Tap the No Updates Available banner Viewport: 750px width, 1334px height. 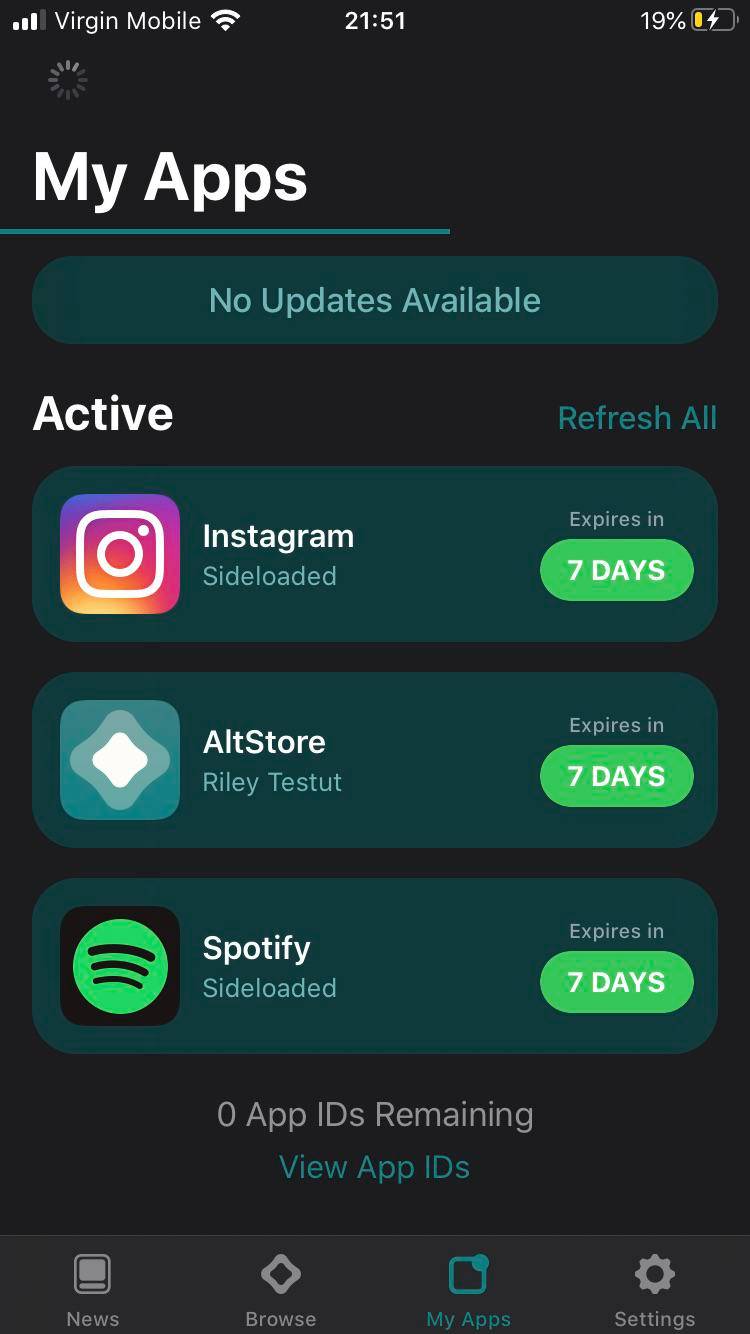click(374, 300)
